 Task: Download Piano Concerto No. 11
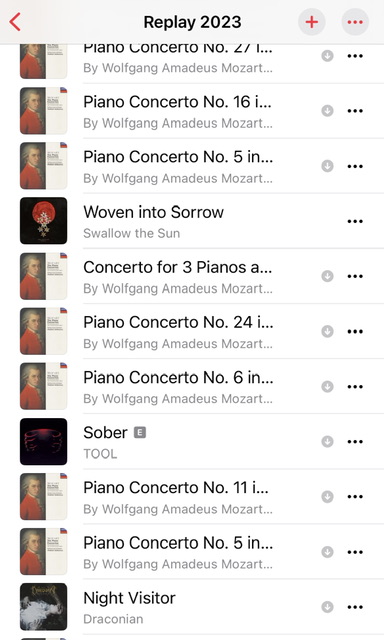(x=327, y=497)
